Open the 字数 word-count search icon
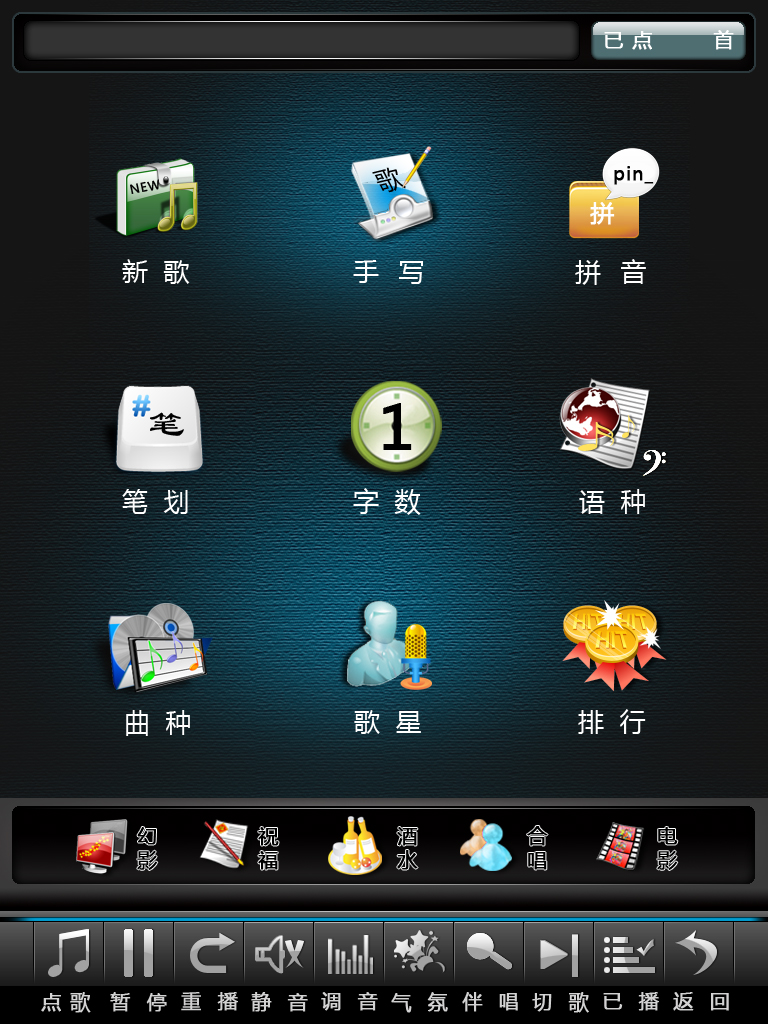Viewport: 768px width, 1024px height. pos(394,425)
